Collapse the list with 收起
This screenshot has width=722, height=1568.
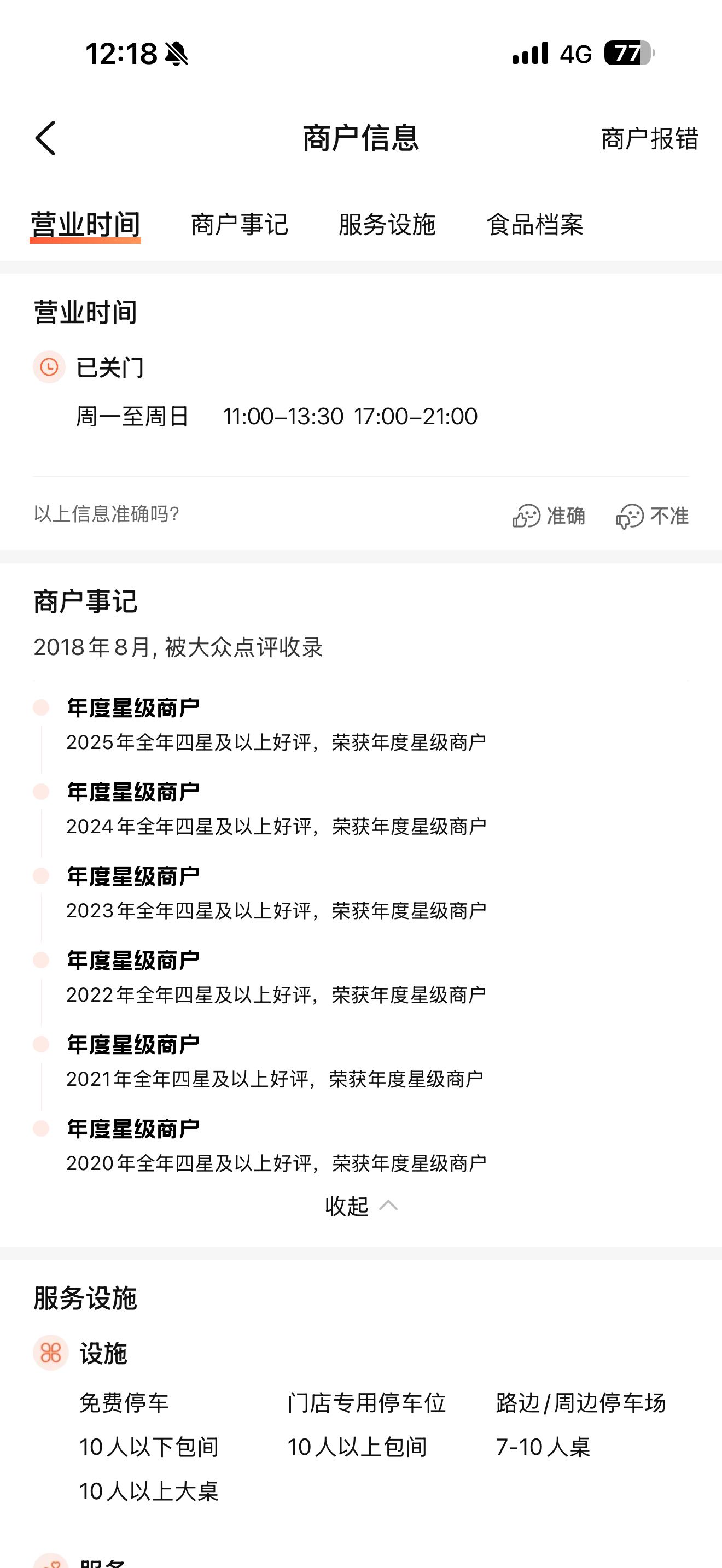pyautogui.click(x=361, y=1206)
